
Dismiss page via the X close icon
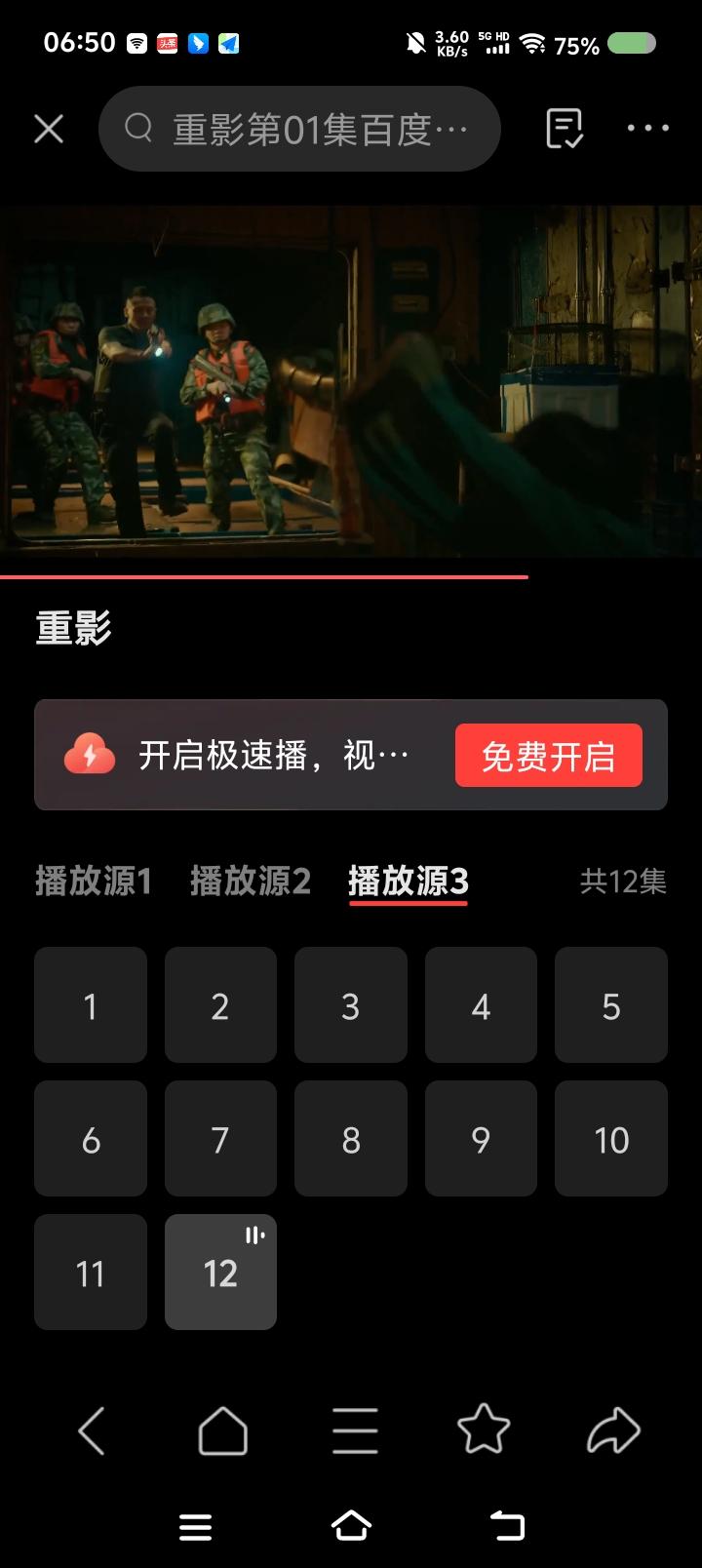click(x=48, y=128)
